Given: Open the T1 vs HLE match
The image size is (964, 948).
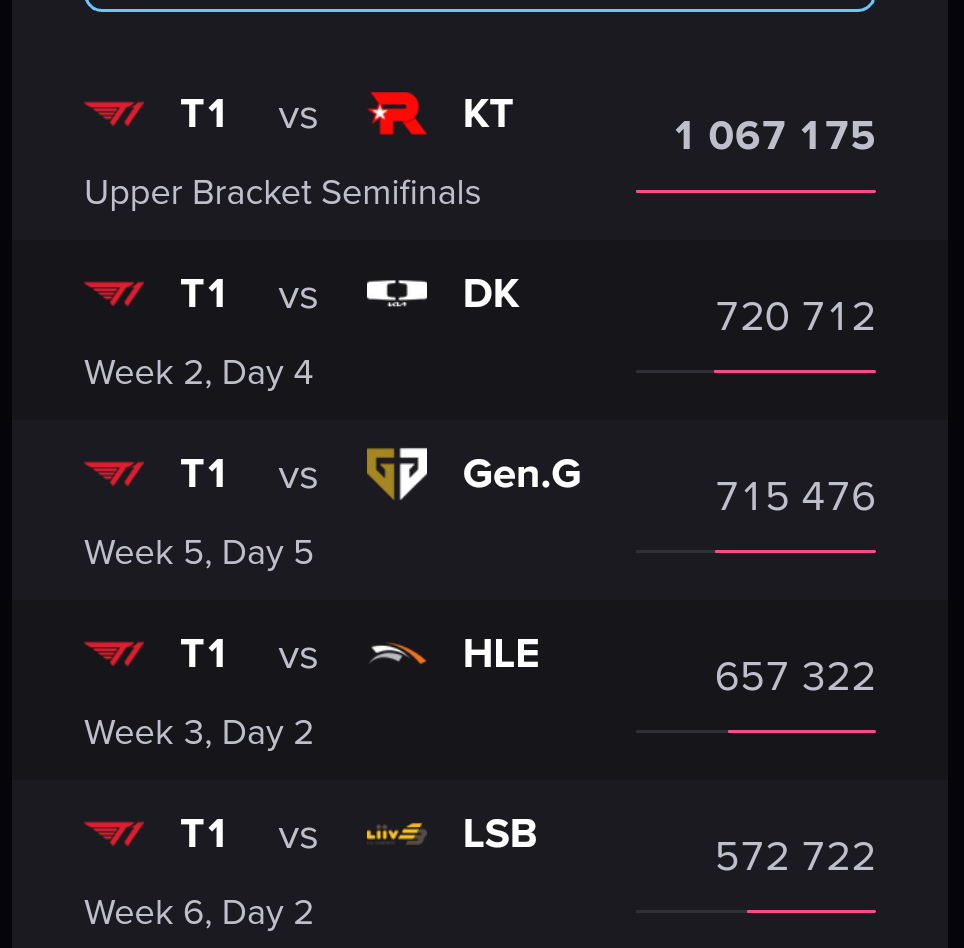Looking at the screenshot, I should (480, 690).
